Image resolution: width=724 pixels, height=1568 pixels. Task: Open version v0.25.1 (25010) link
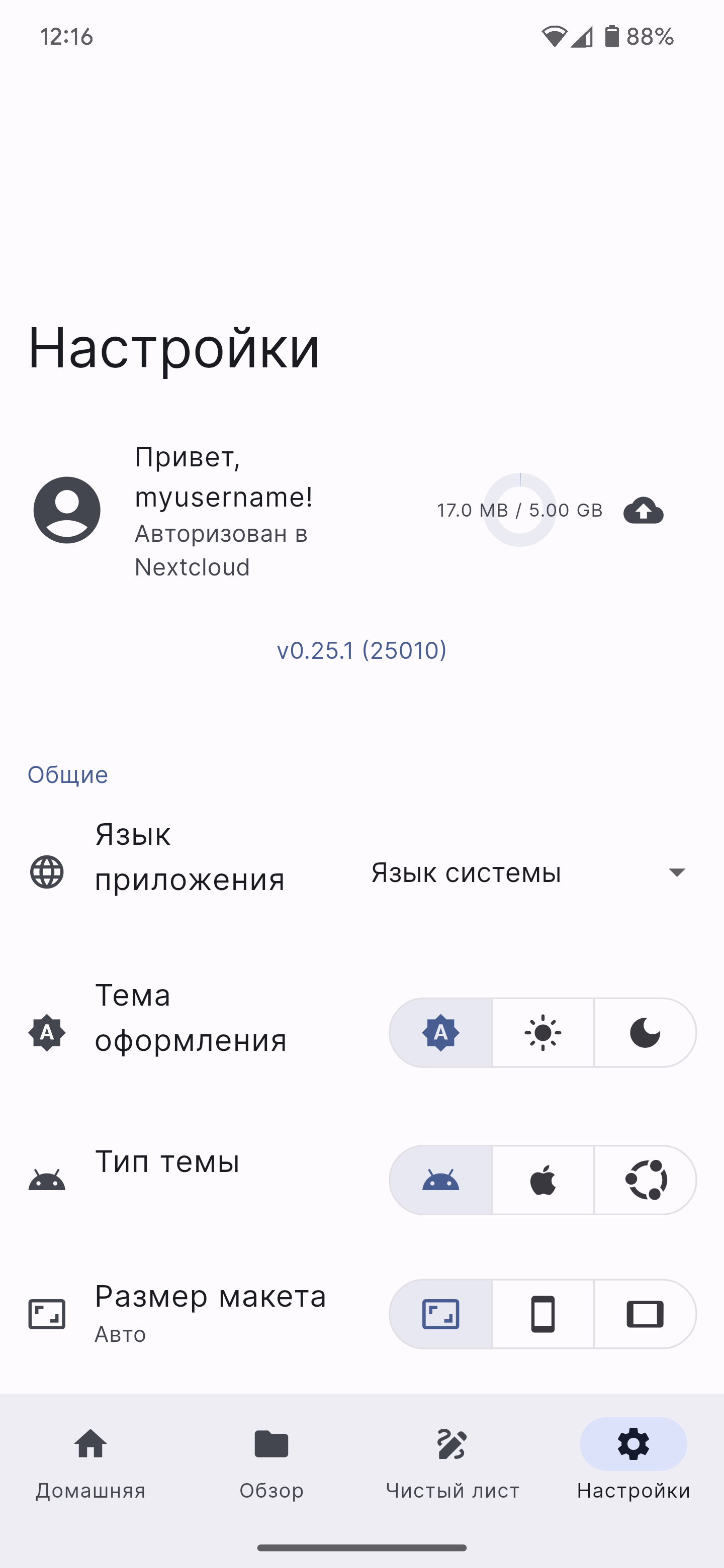click(361, 650)
